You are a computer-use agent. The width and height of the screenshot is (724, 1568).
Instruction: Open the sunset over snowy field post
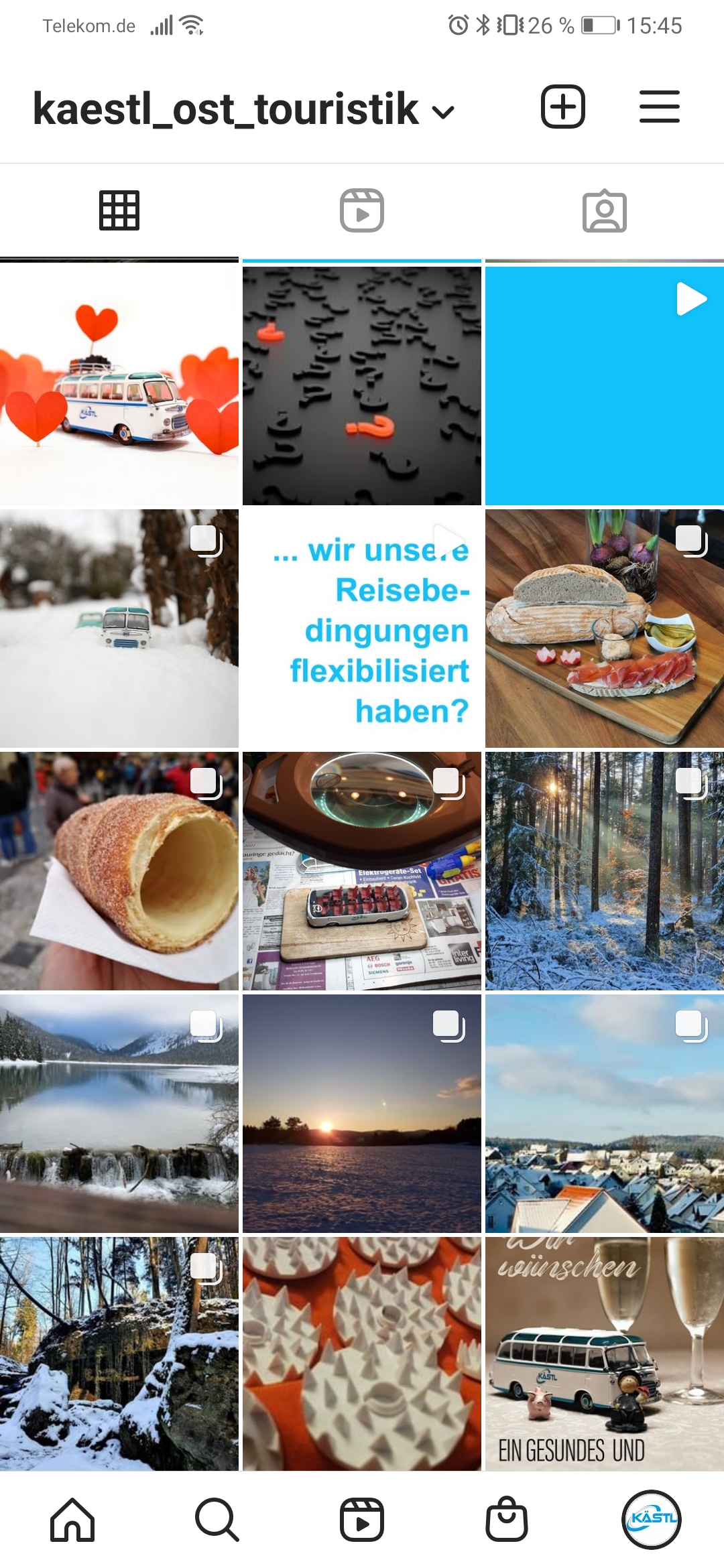pos(362,1114)
